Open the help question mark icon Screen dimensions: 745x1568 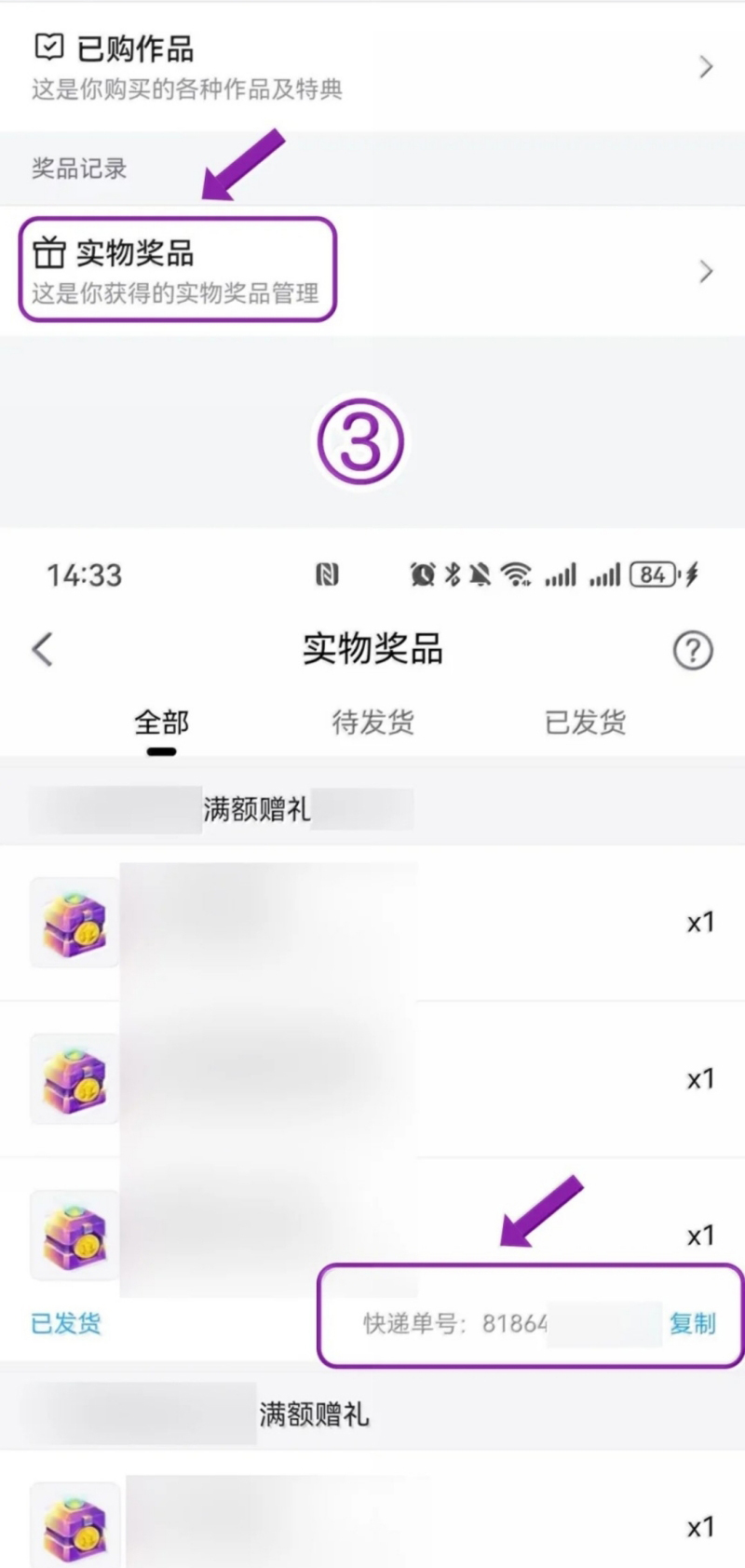(x=693, y=650)
